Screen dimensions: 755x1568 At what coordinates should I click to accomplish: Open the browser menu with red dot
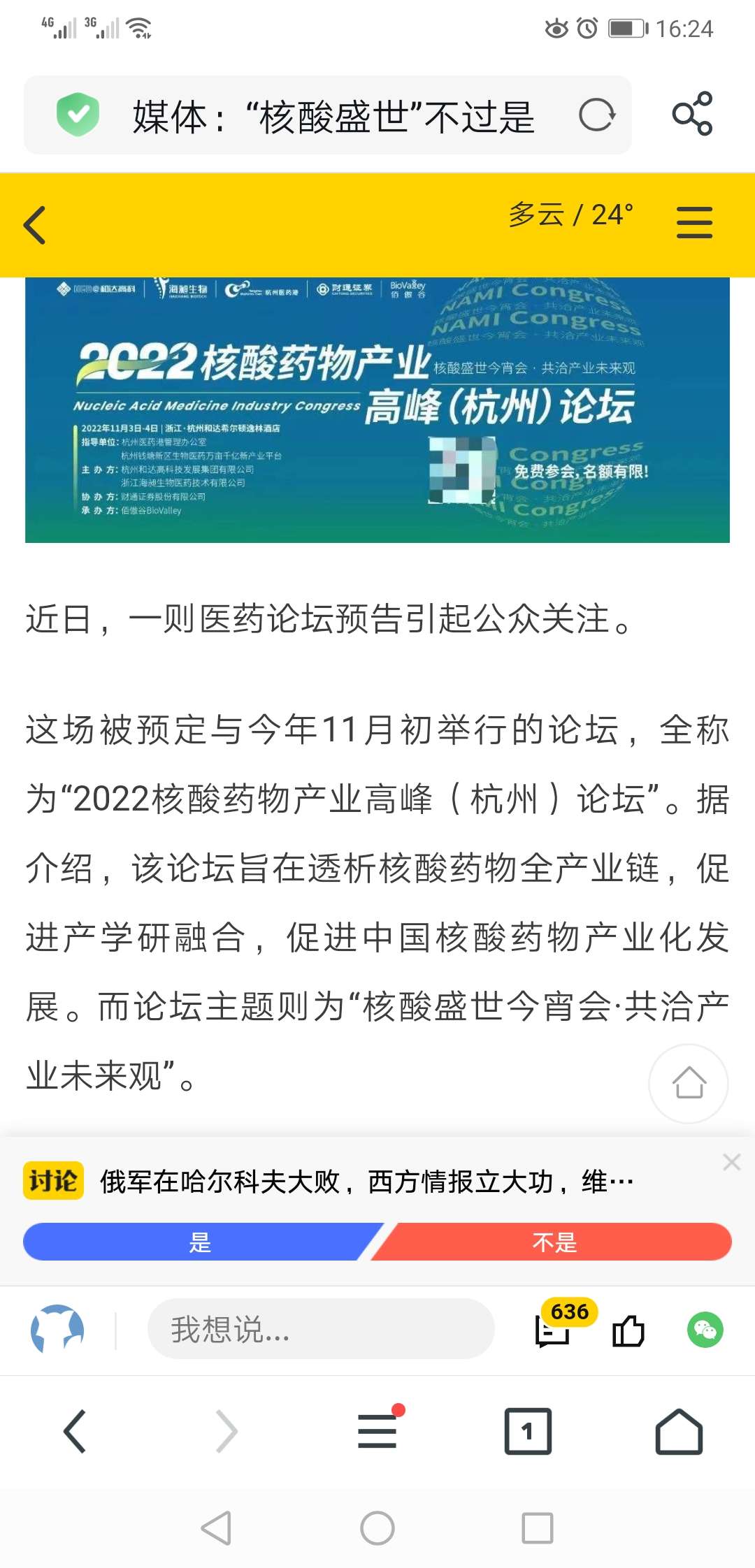tap(377, 1431)
